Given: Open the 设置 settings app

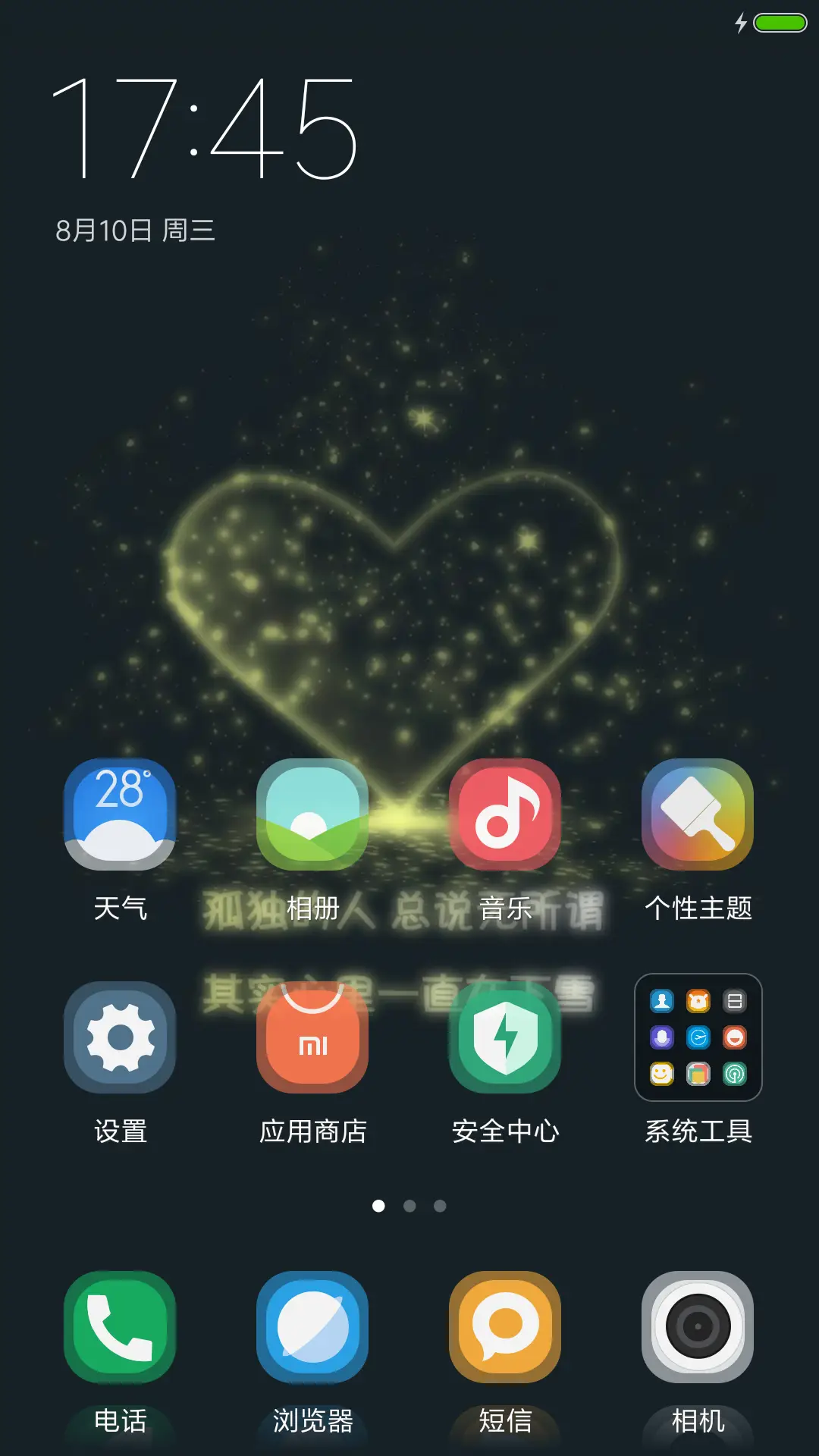Looking at the screenshot, I should point(119,1036).
